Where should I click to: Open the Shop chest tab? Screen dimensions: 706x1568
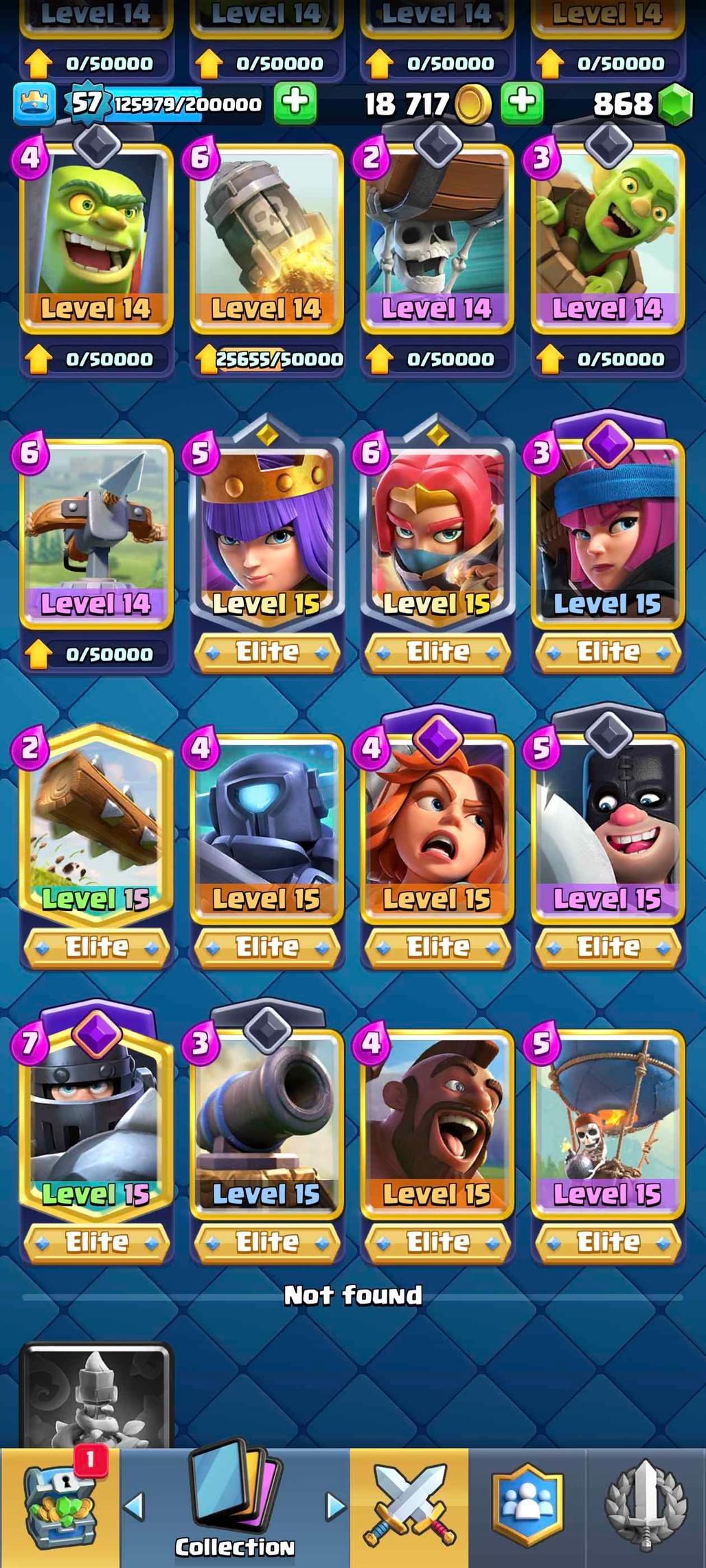coord(60,1508)
